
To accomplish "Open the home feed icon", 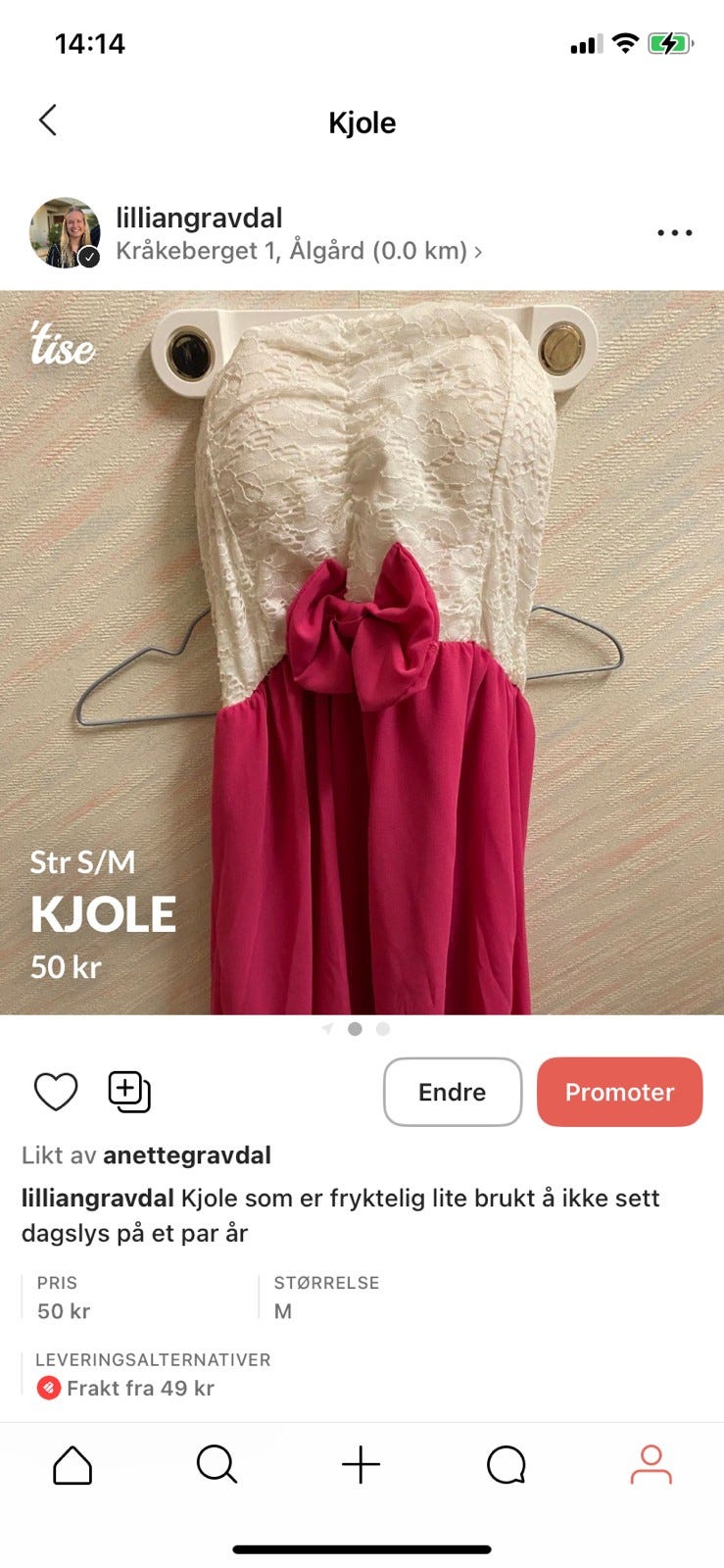I will 72,1466.
